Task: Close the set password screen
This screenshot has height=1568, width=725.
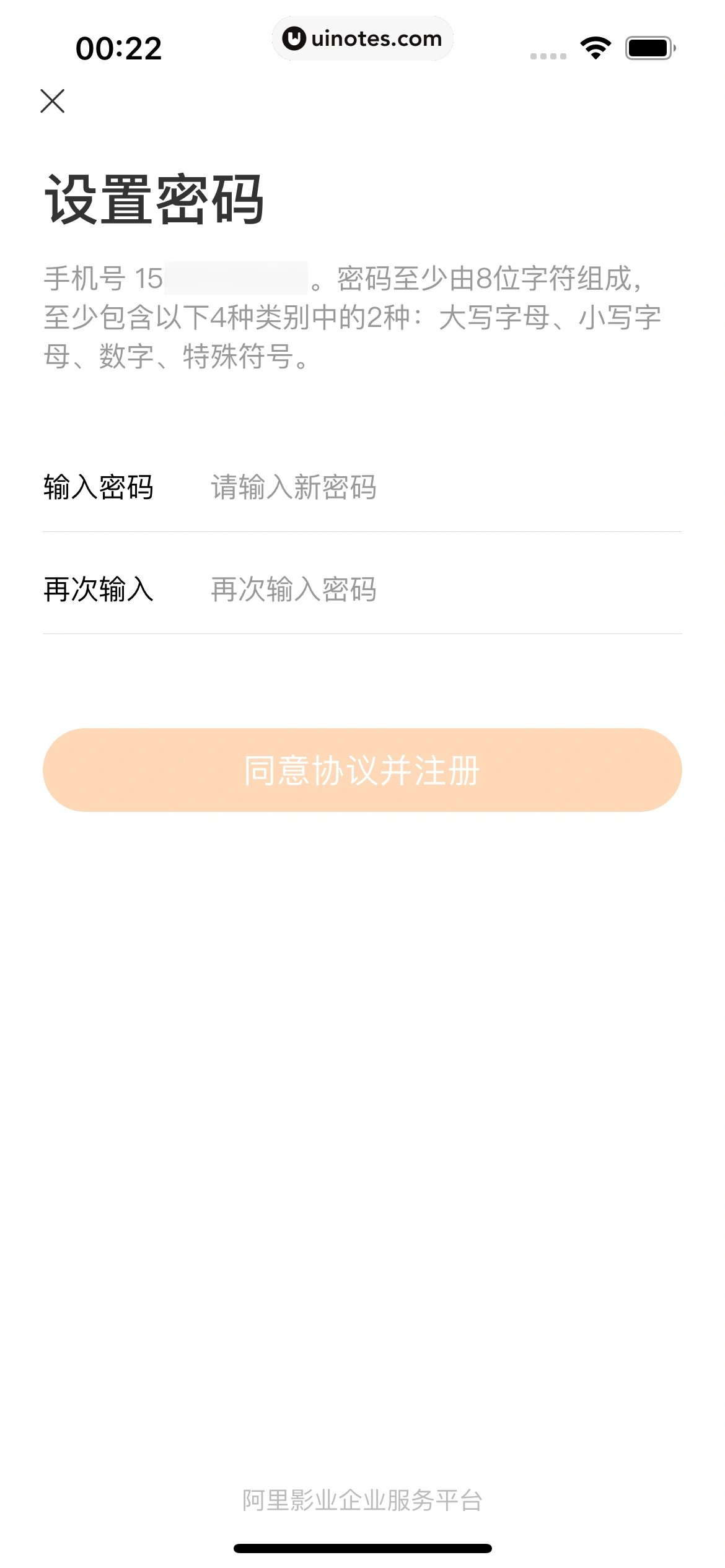Action: pyautogui.click(x=53, y=101)
